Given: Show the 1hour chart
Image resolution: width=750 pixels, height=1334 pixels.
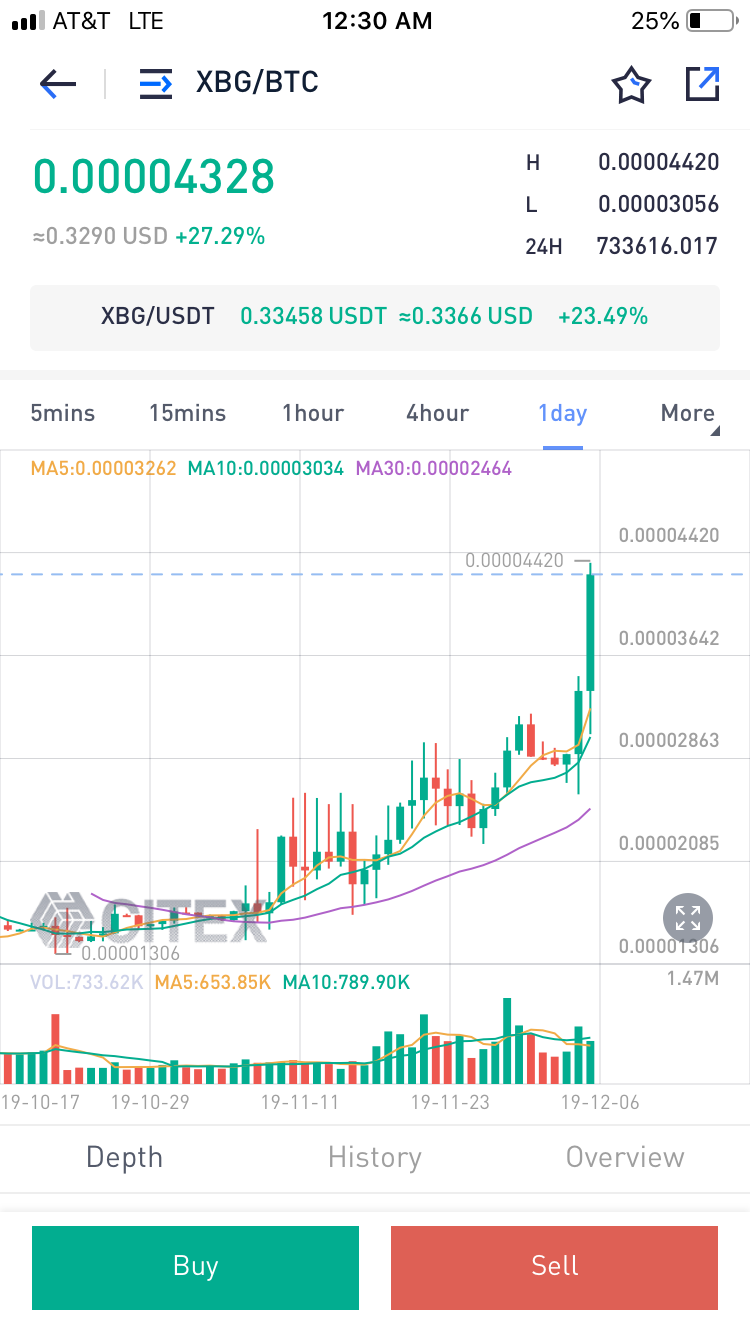Looking at the screenshot, I should point(313,413).
